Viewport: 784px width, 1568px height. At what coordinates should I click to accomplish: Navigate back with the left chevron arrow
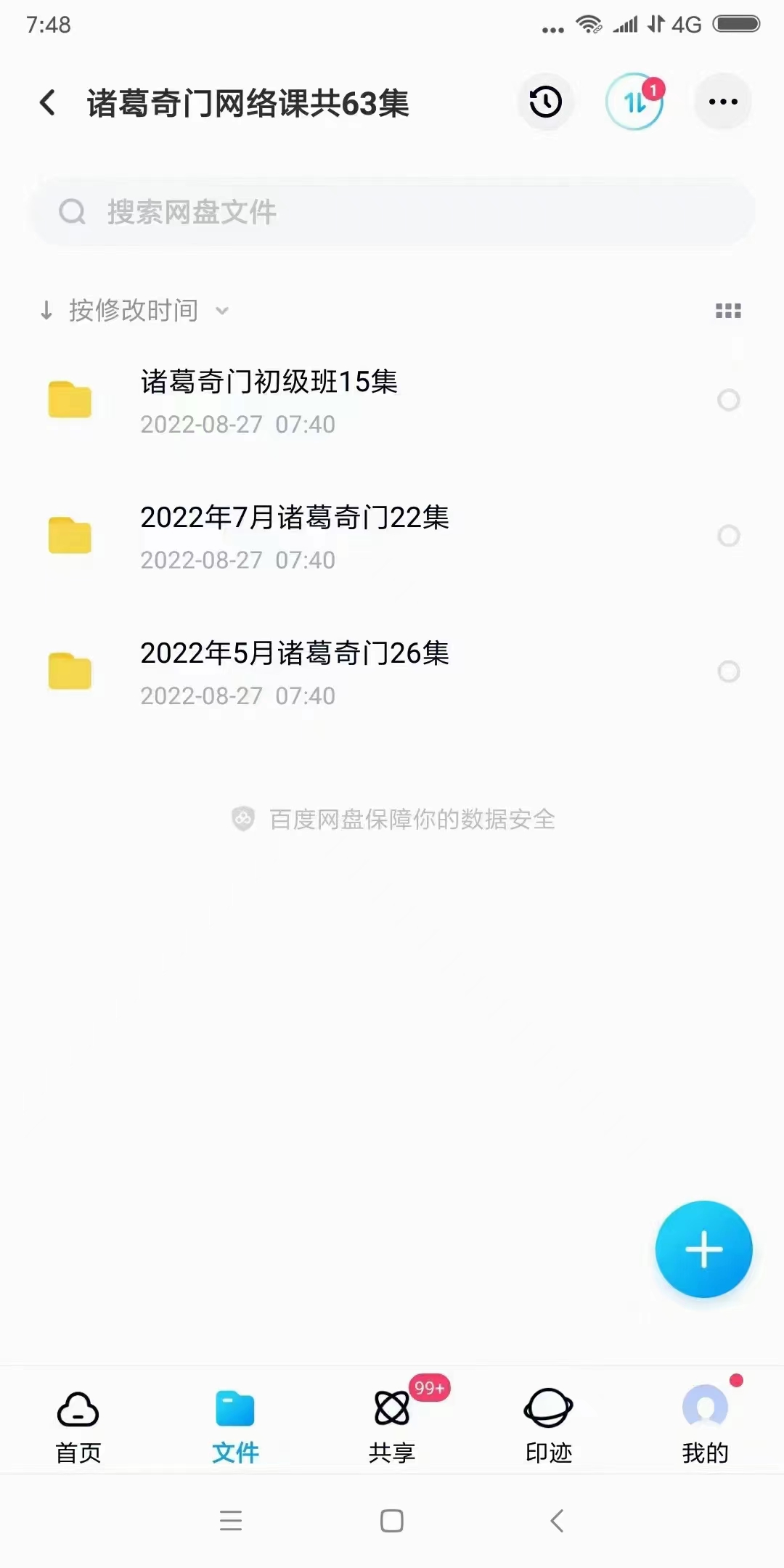48,102
